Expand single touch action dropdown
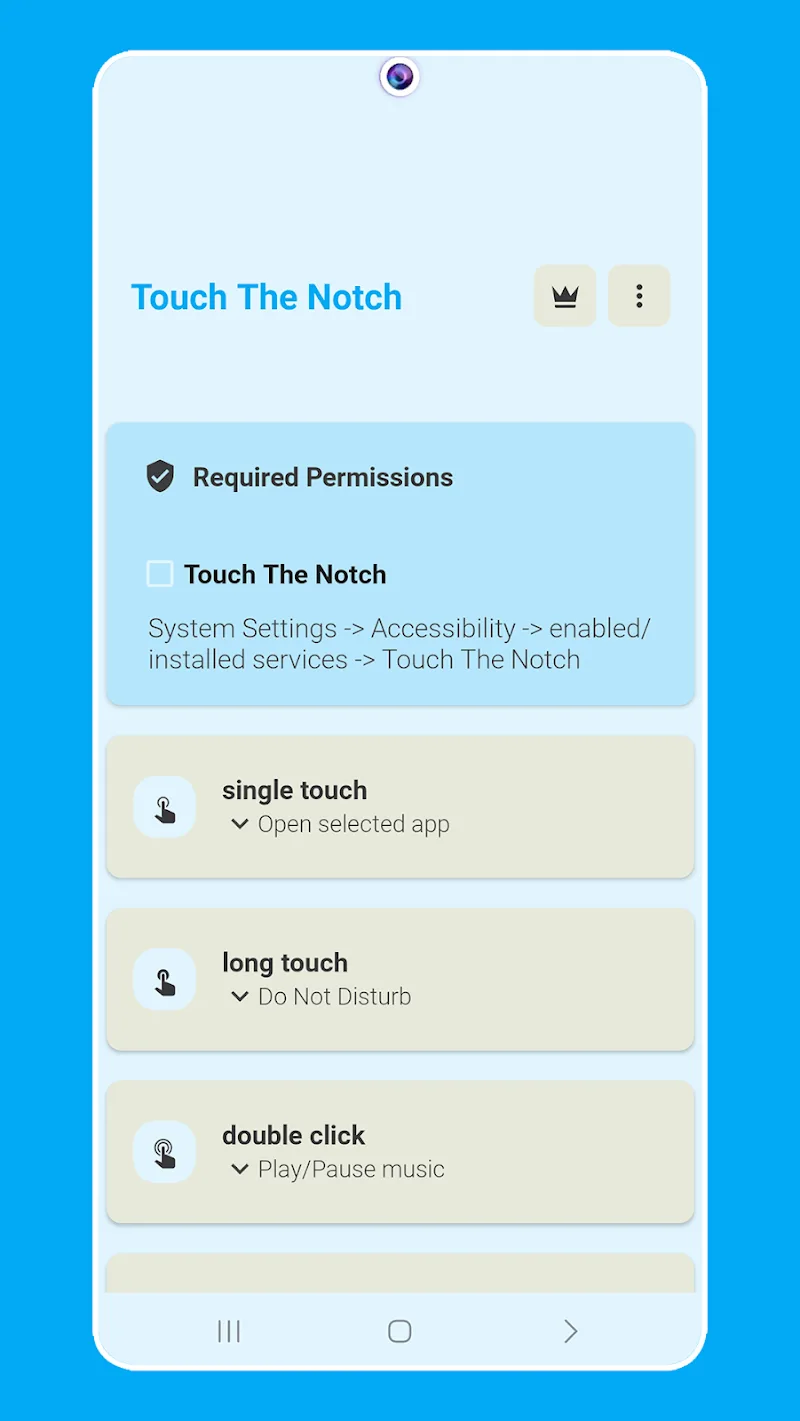This screenshot has height=1421, width=800. pyautogui.click(x=339, y=824)
